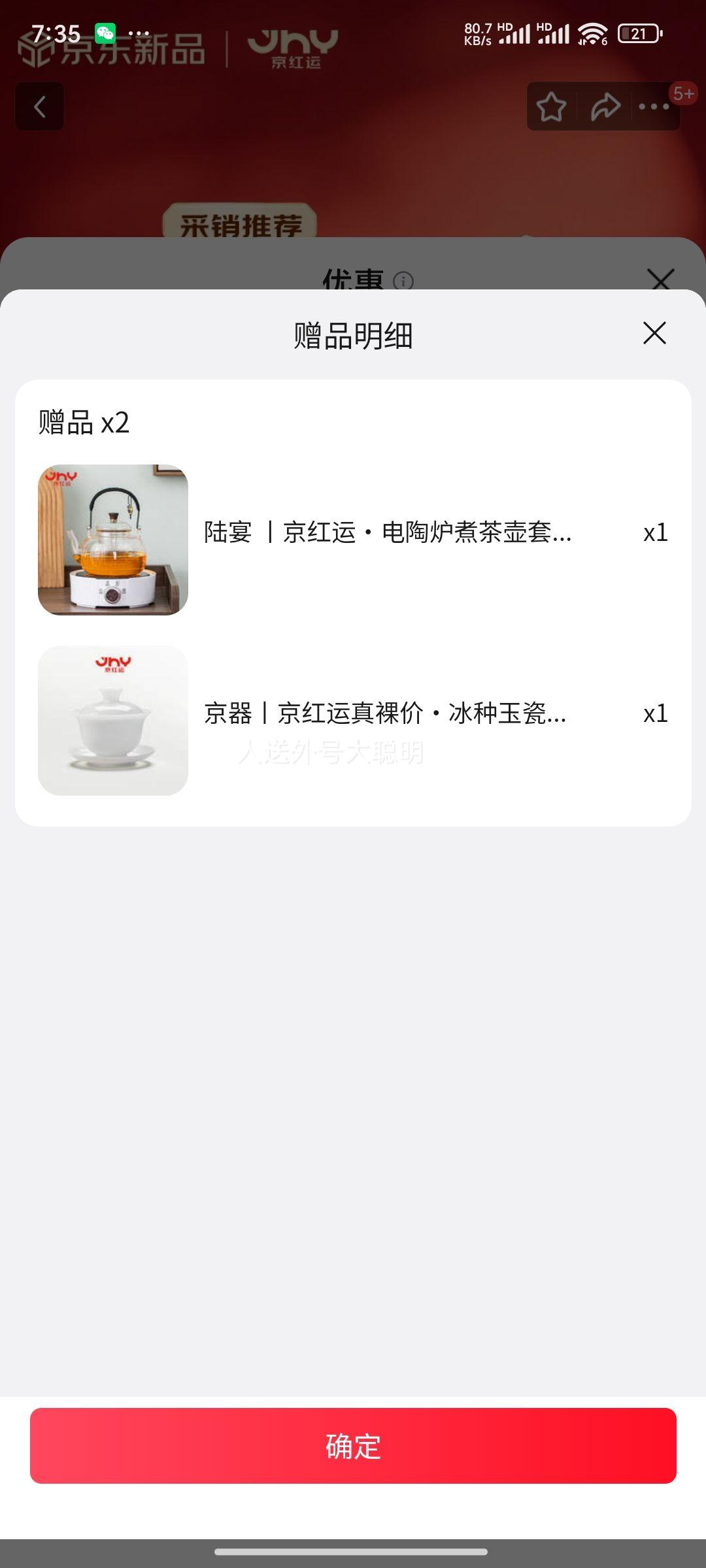Tap the 京东新品 logo
The height and width of the screenshot is (1568, 706).
pyautogui.click(x=114, y=52)
